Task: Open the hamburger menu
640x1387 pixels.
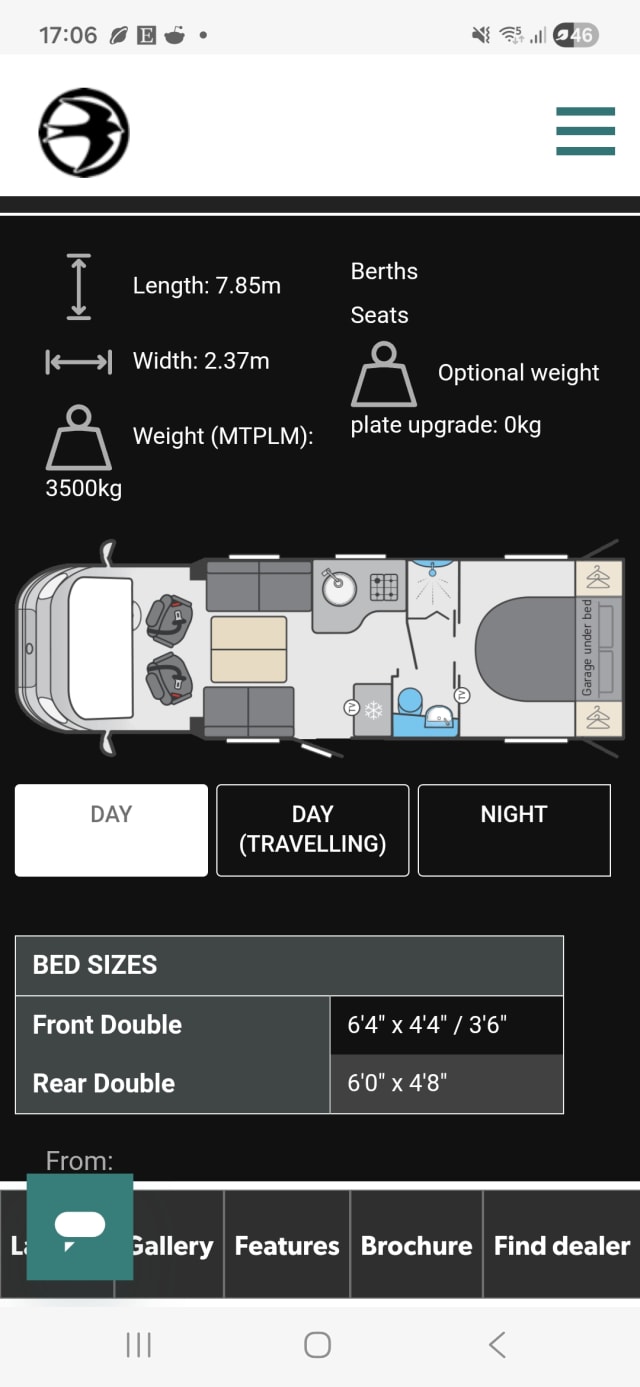Action: (x=585, y=131)
